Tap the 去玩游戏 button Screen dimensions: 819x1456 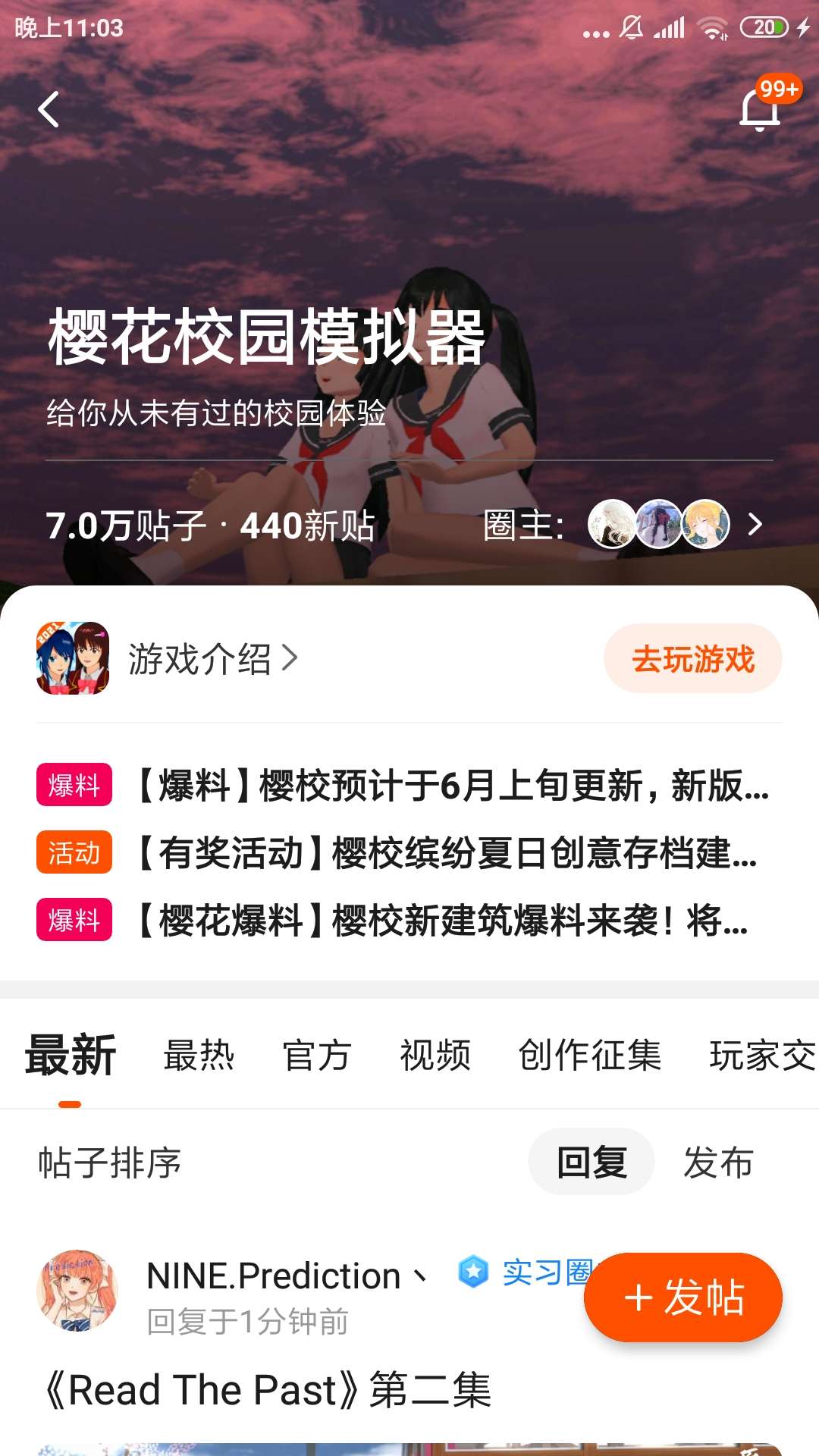point(693,658)
